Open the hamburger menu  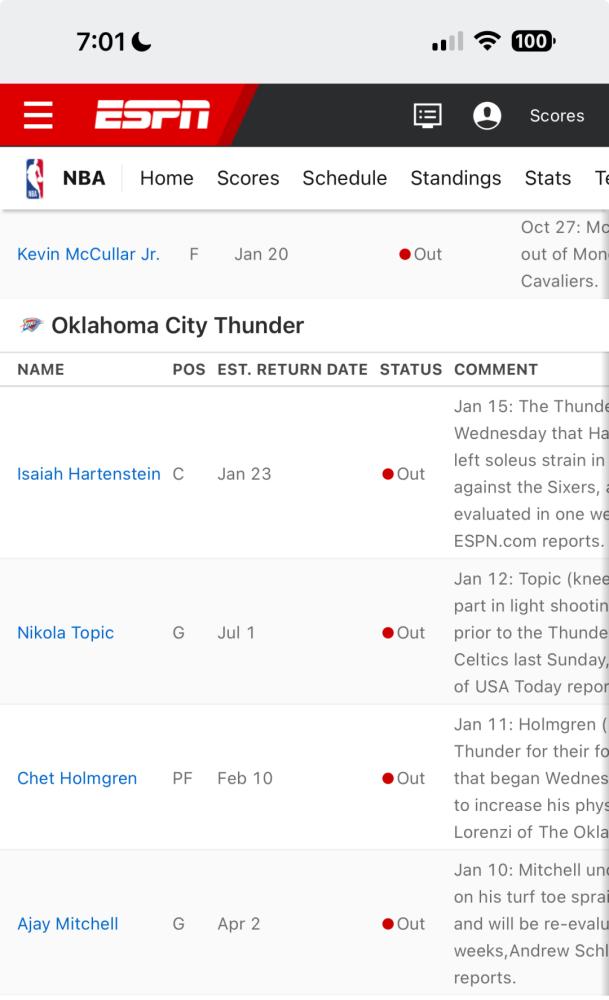pyautogui.click(x=38, y=115)
